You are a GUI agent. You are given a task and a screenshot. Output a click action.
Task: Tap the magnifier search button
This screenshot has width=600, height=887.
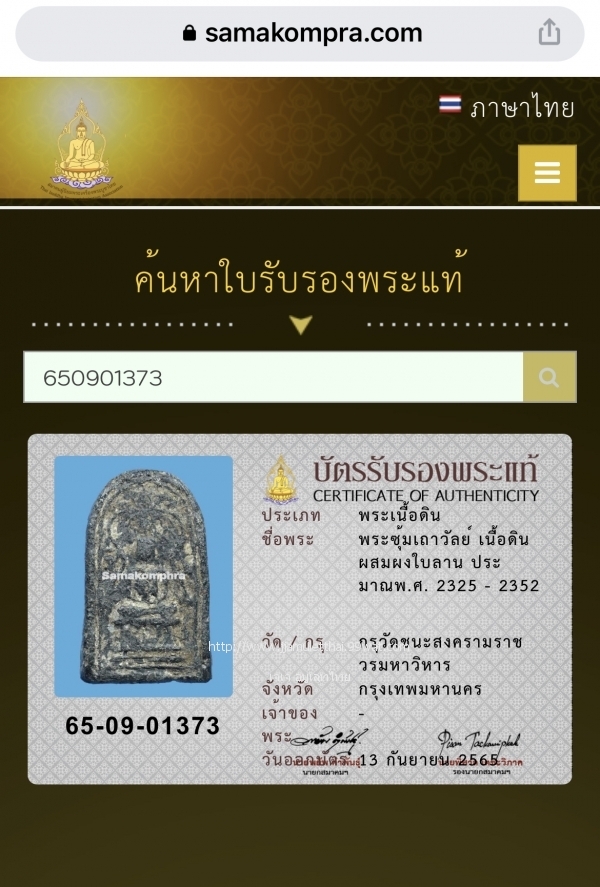[x=549, y=377]
